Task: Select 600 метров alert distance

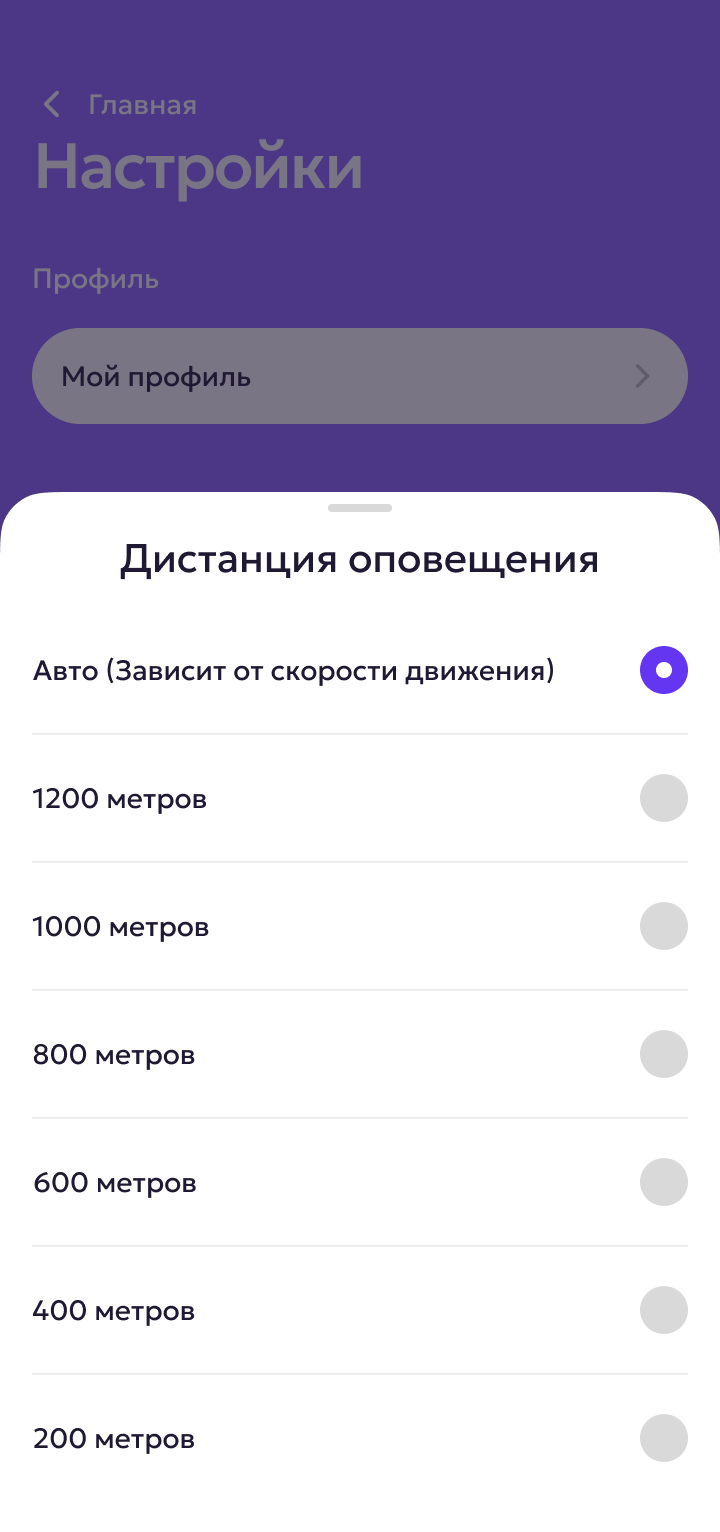Action: click(x=663, y=1182)
